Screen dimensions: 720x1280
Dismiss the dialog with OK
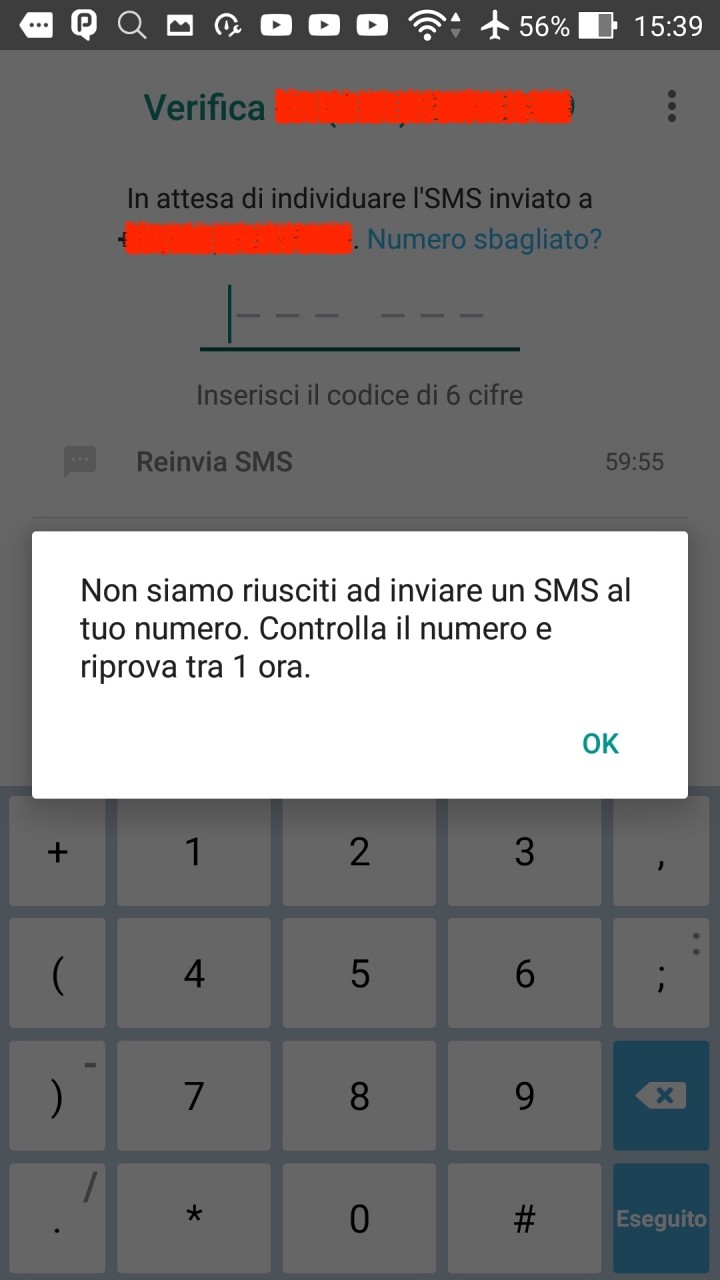click(600, 743)
